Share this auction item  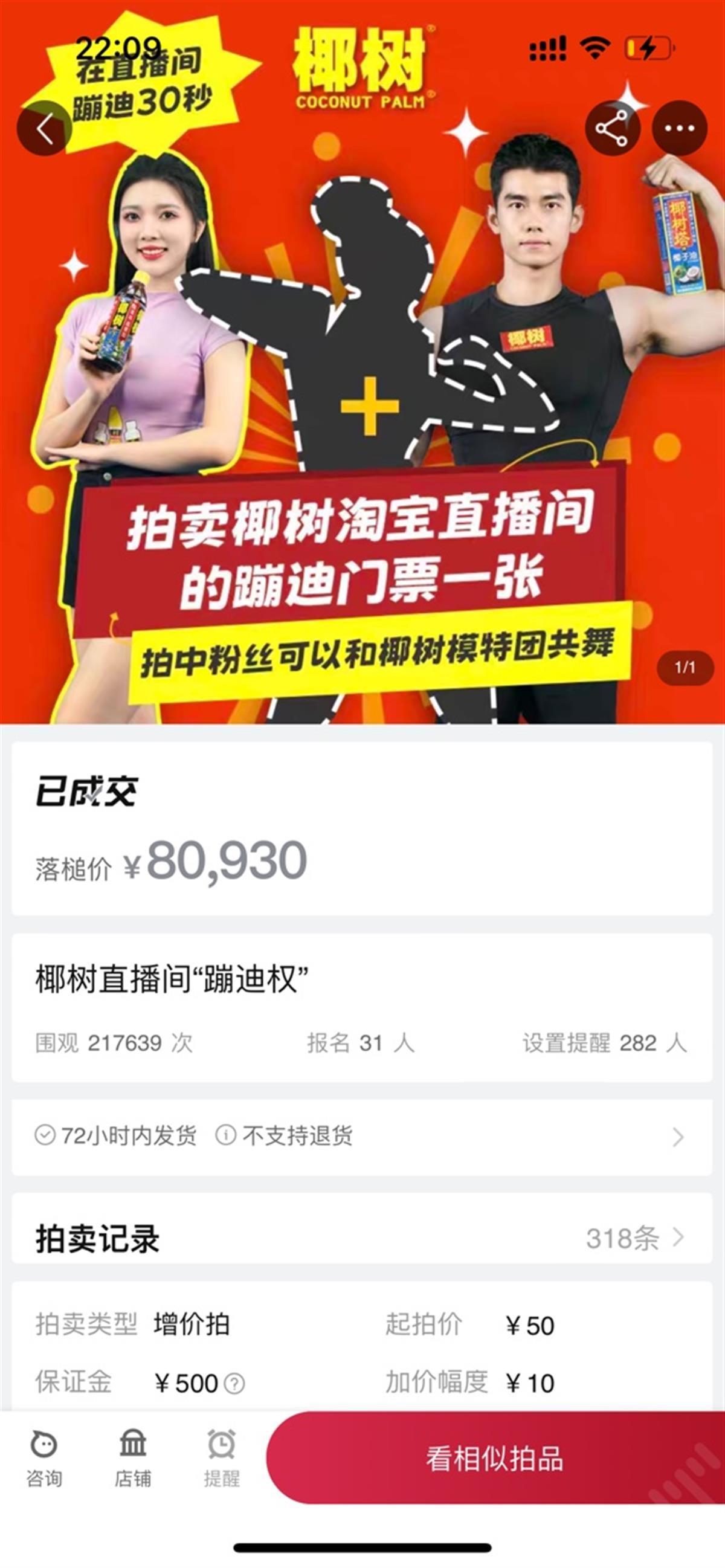(612, 129)
